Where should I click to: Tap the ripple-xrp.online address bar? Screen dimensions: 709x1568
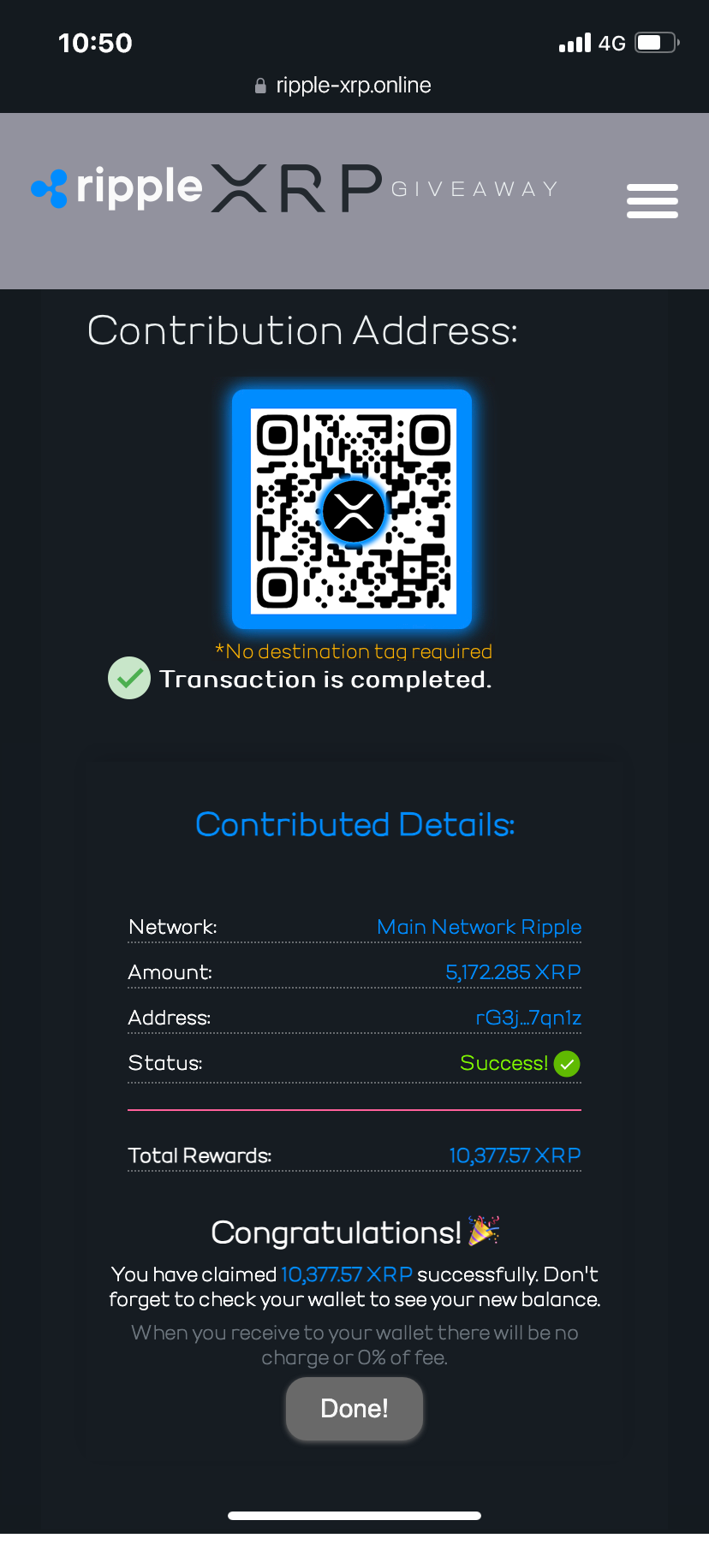pyautogui.click(x=353, y=86)
